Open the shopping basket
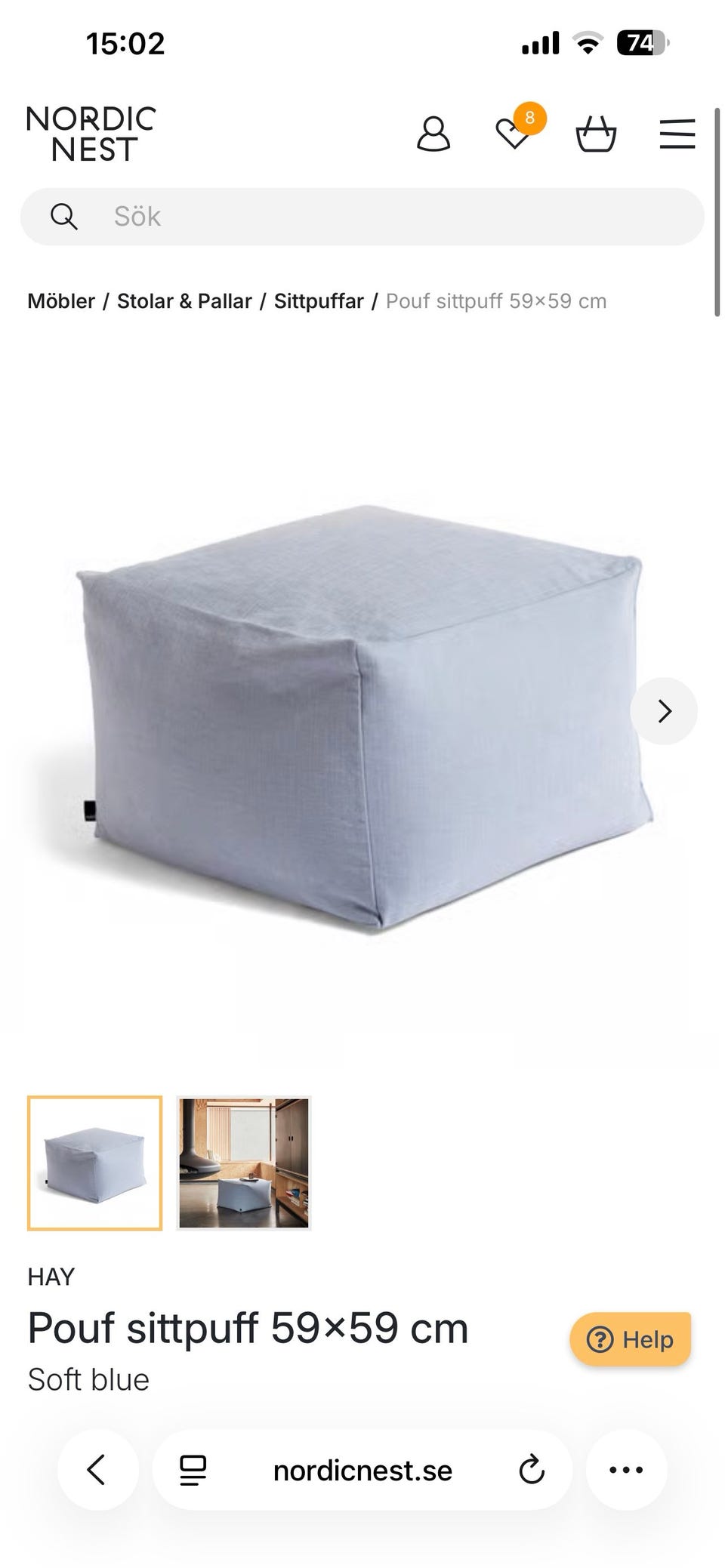725x1568 pixels. pos(596,134)
